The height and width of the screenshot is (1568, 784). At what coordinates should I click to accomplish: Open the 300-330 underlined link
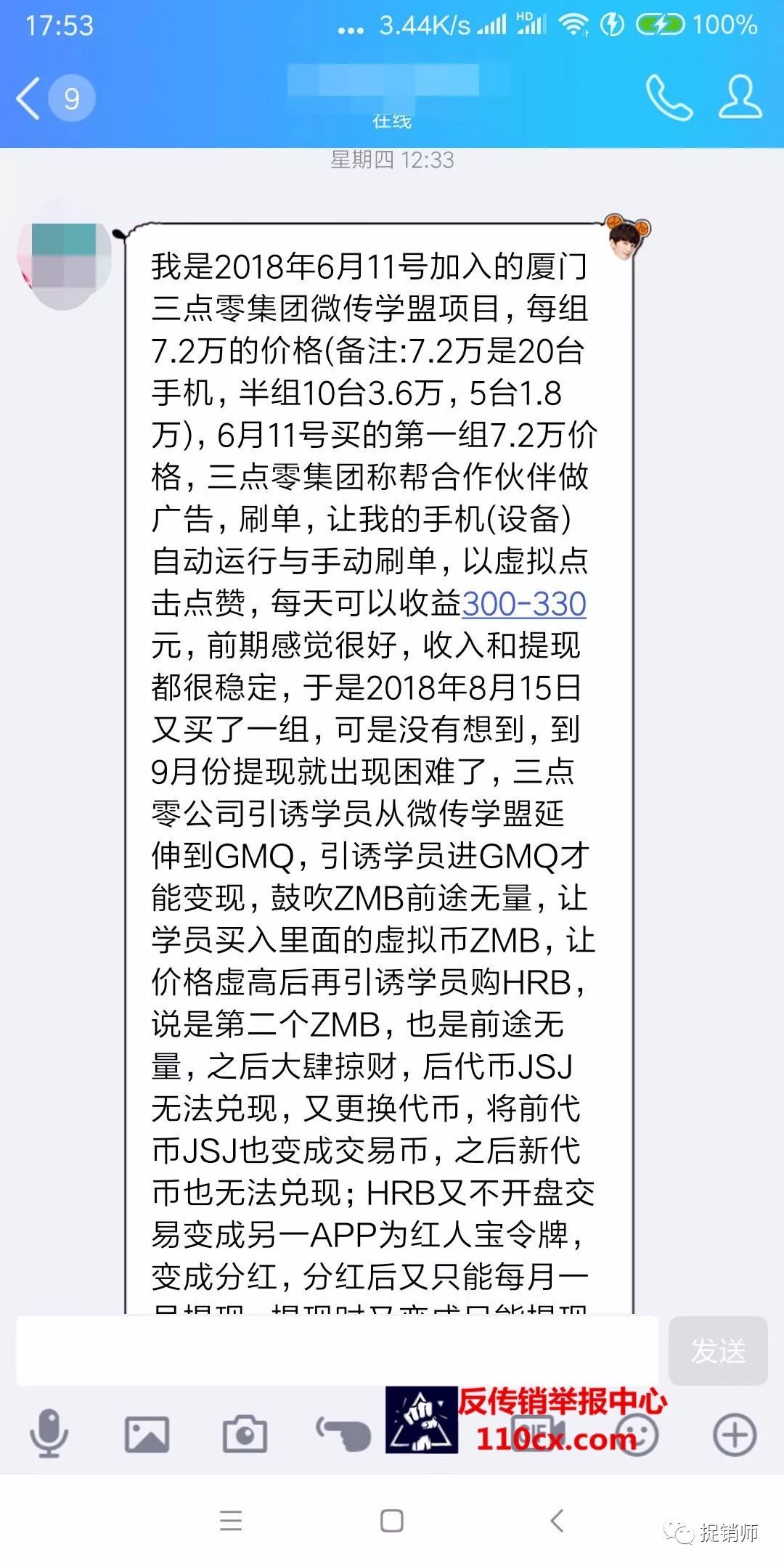pos(523,604)
